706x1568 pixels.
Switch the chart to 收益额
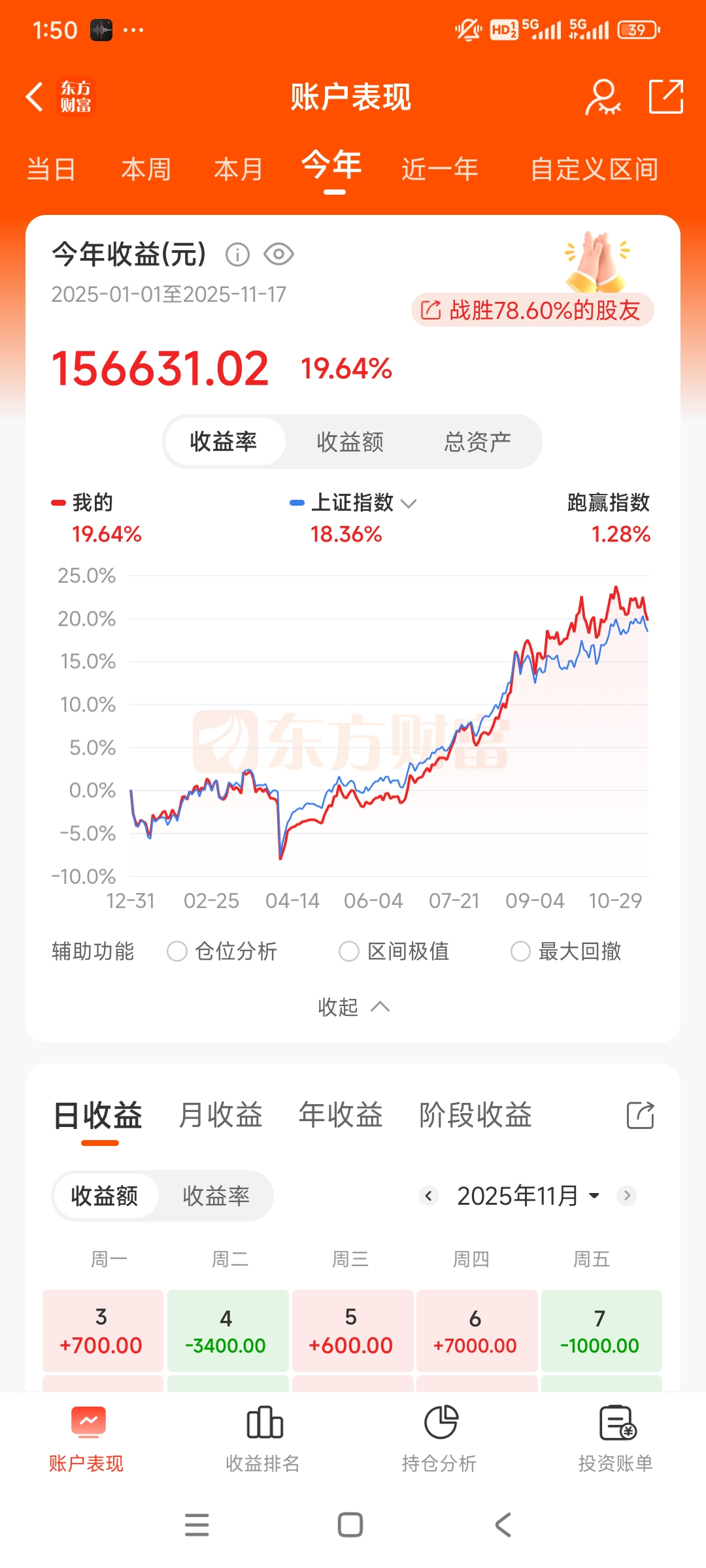coord(350,442)
